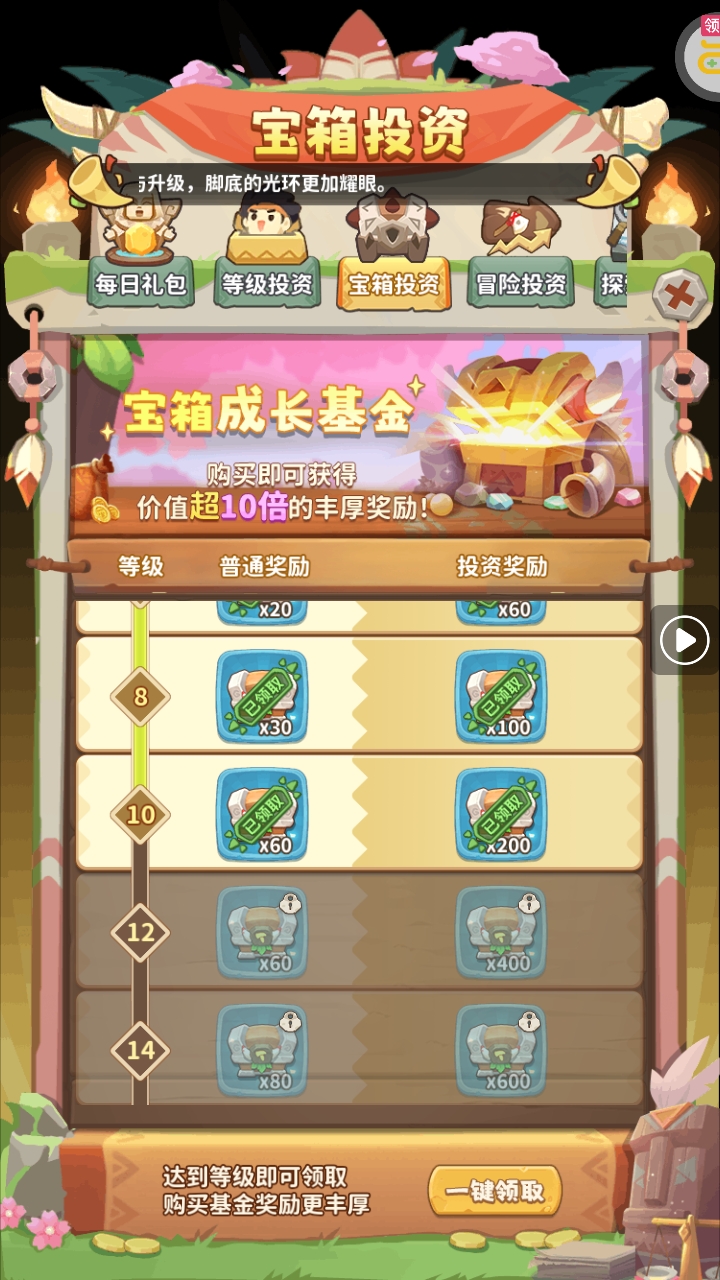View level 14 normal reward x80
Image resolution: width=720 pixels, height=1280 pixels.
pyautogui.click(x=262, y=1050)
